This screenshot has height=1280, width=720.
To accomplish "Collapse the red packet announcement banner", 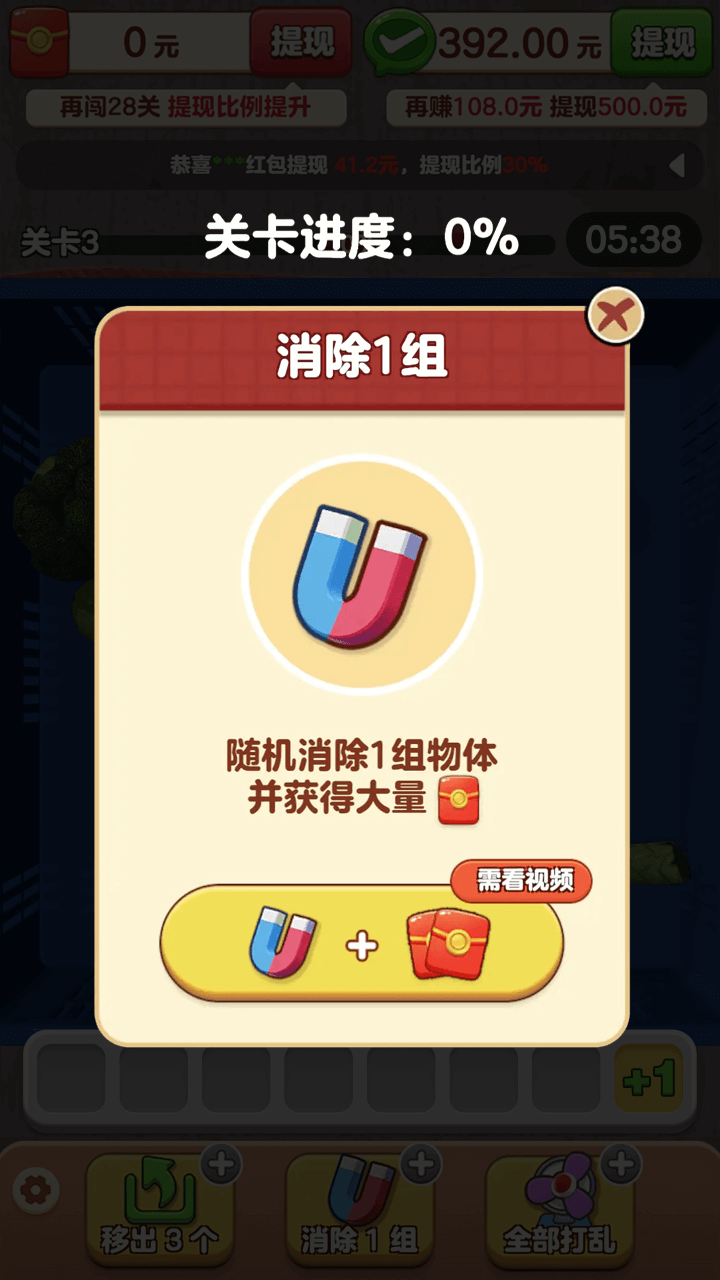I will [676, 165].
